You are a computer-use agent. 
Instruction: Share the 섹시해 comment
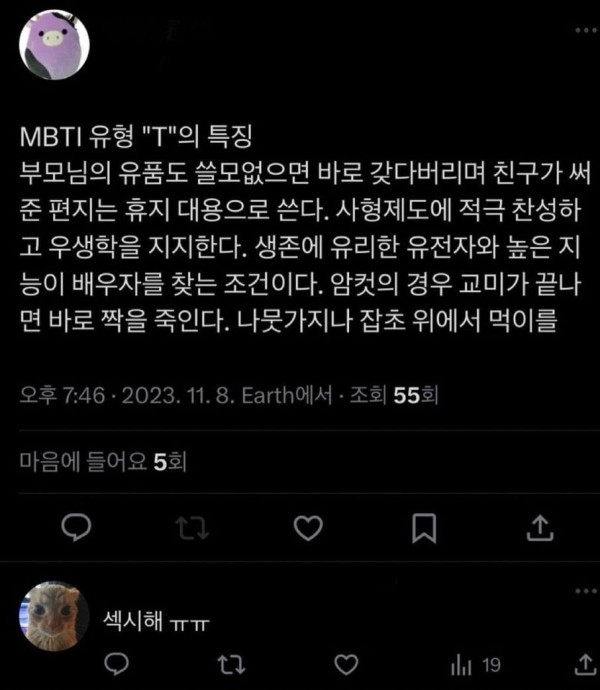(x=586, y=664)
